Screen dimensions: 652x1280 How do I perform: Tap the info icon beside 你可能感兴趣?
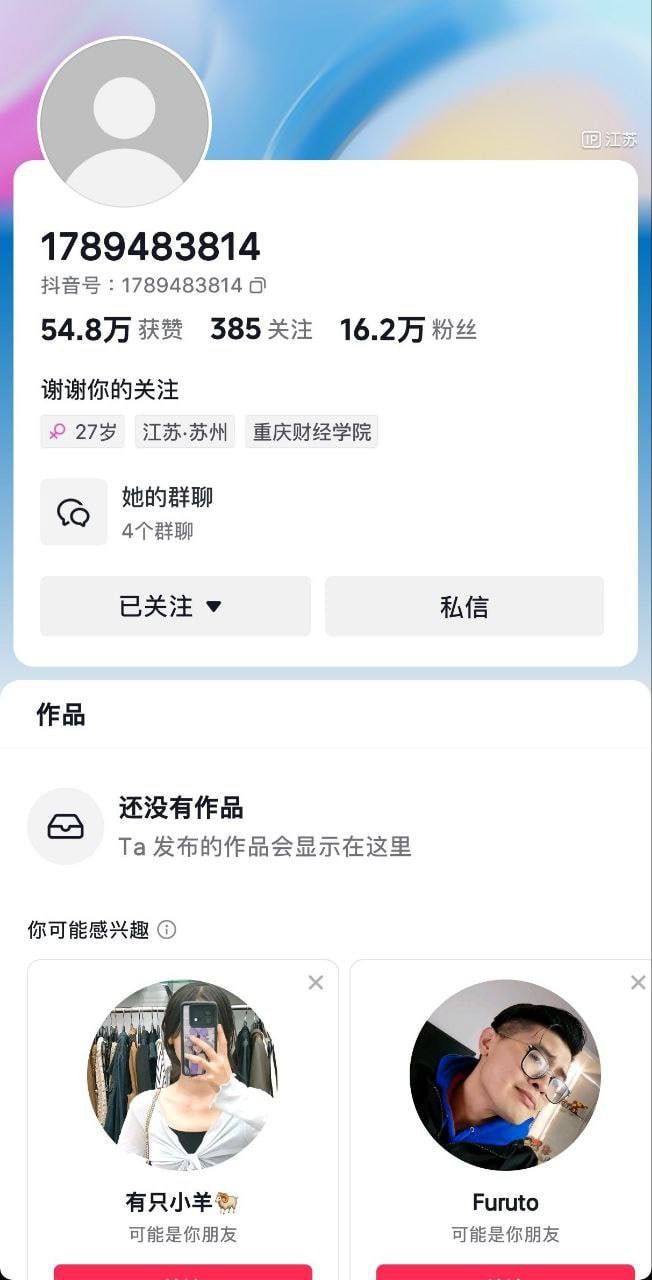[x=167, y=930]
